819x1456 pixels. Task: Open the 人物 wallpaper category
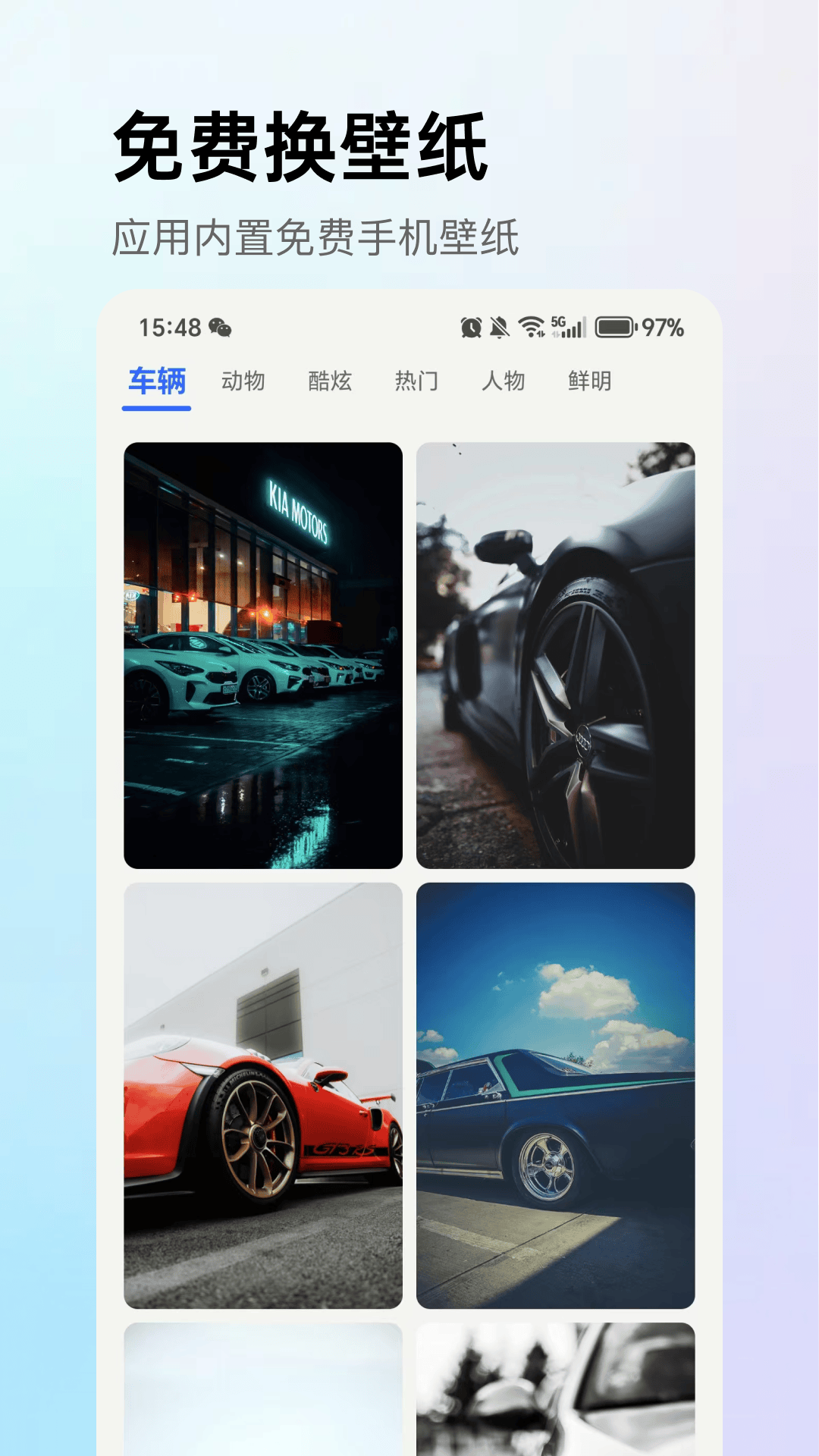point(504,383)
